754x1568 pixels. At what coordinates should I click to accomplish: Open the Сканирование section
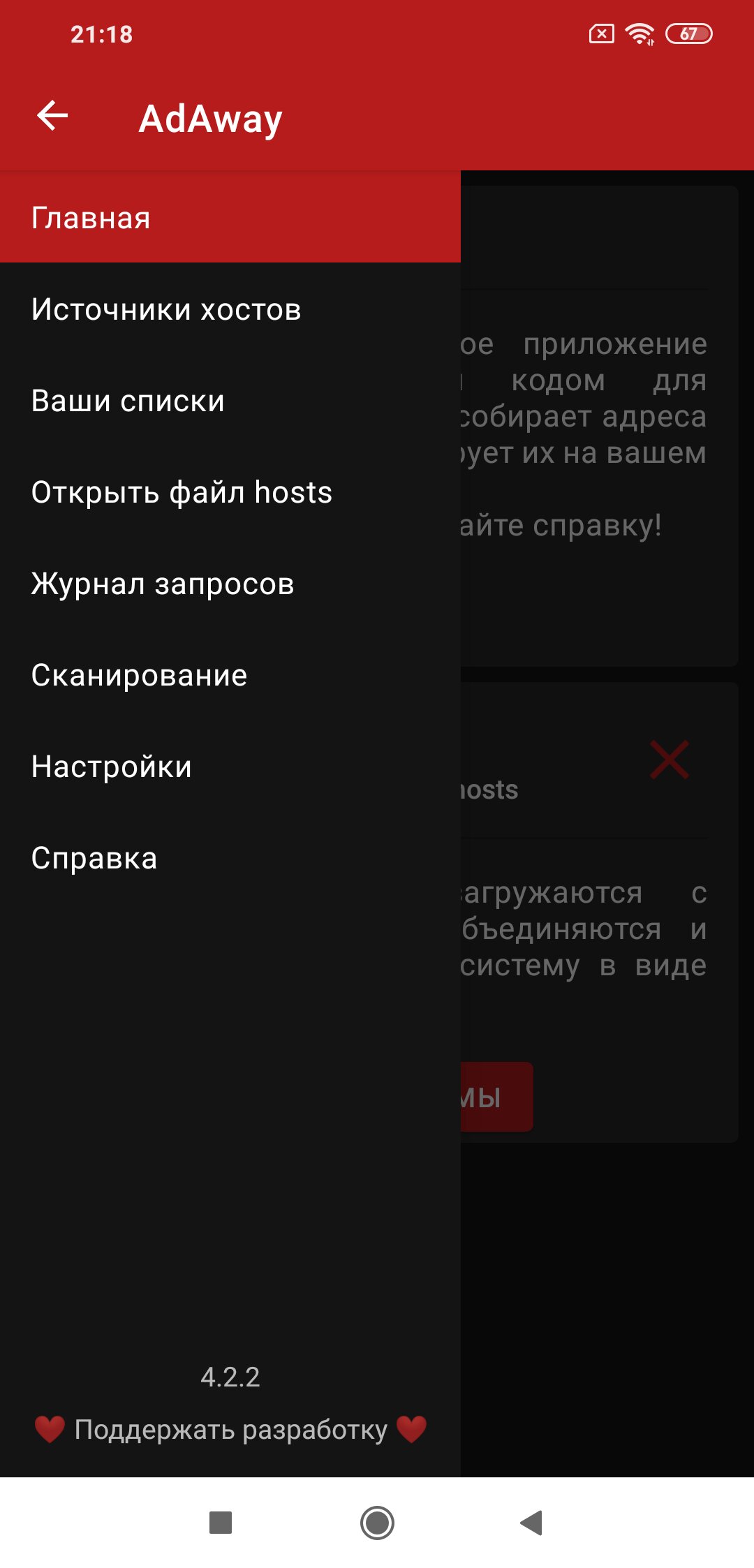click(x=230, y=675)
